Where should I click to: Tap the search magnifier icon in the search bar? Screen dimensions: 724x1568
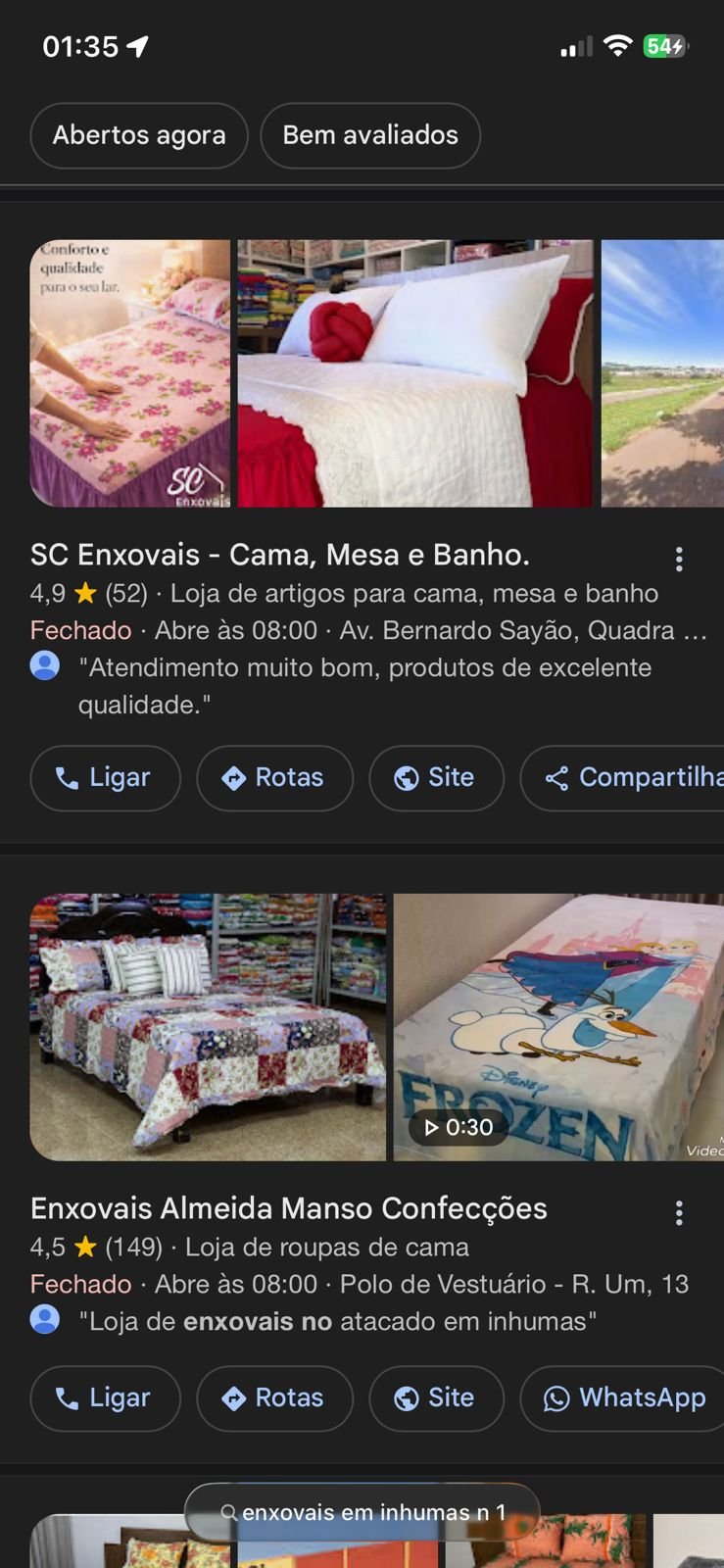coord(231,1512)
